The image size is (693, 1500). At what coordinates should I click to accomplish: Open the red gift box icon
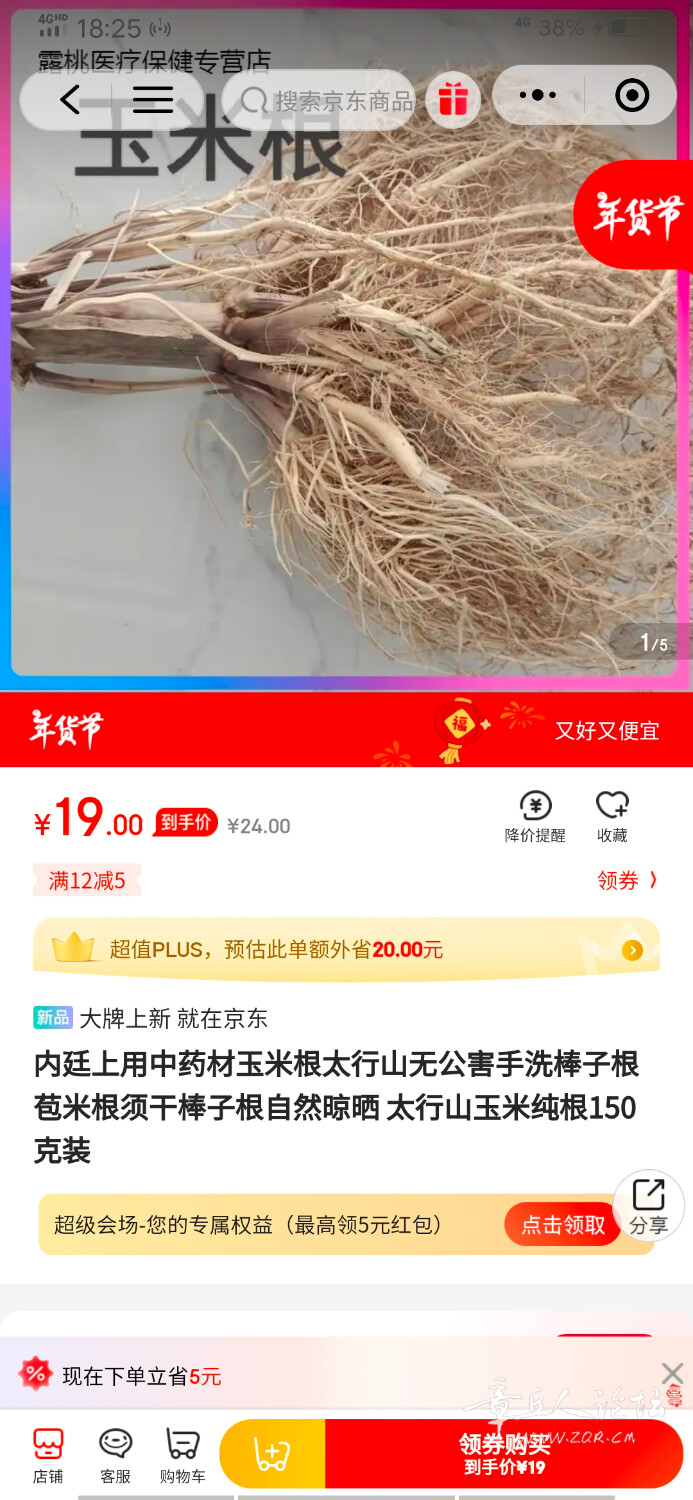point(453,100)
